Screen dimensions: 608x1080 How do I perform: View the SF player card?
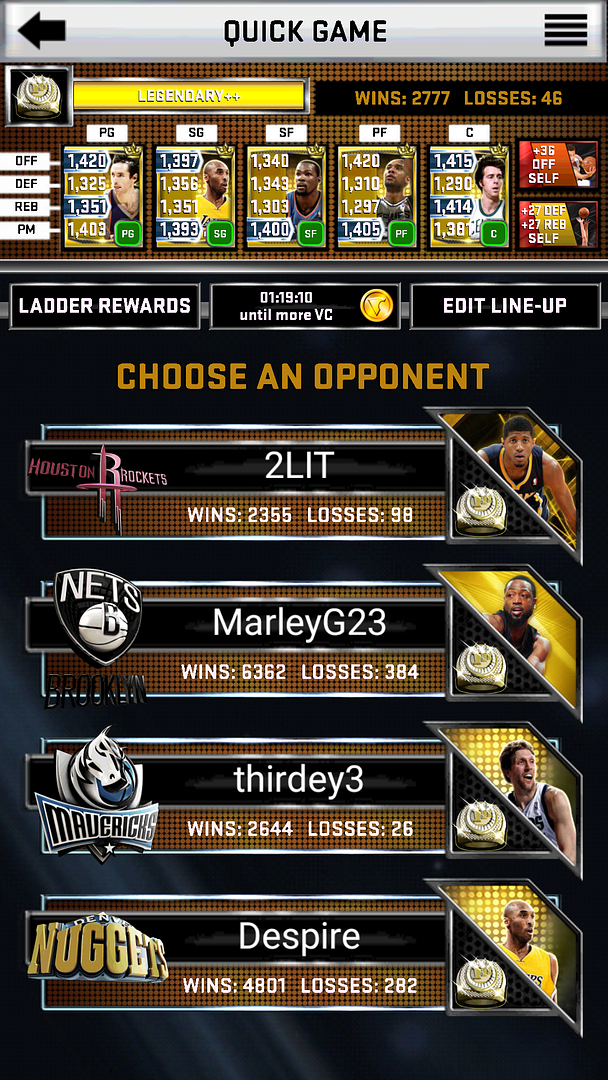tap(285, 197)
